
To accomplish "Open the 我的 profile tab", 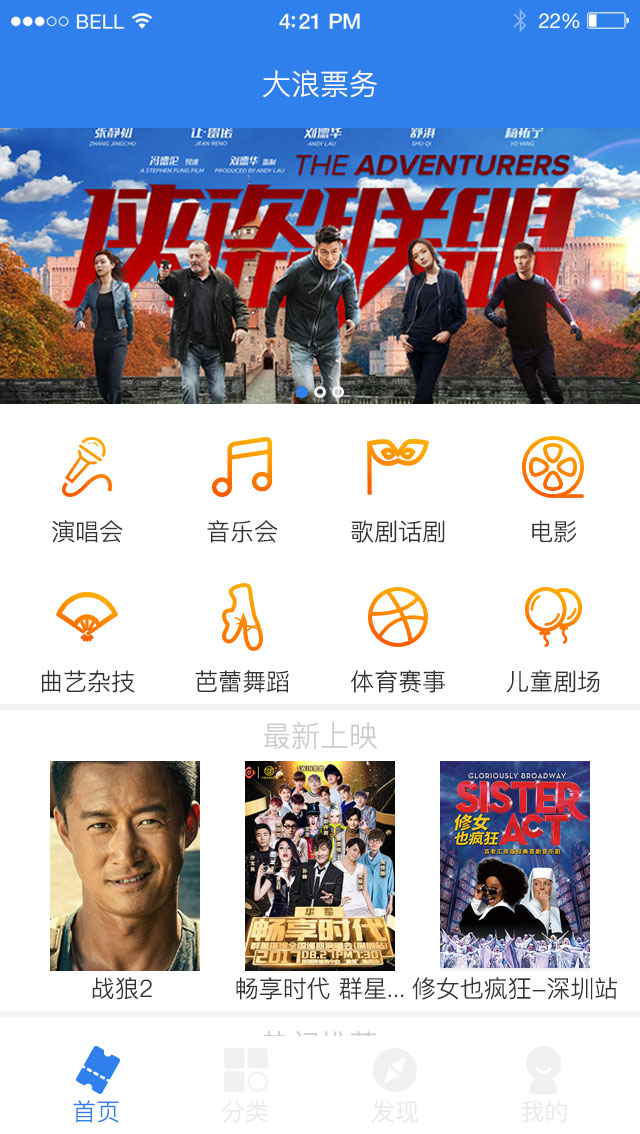I will tap(544, 1085).
